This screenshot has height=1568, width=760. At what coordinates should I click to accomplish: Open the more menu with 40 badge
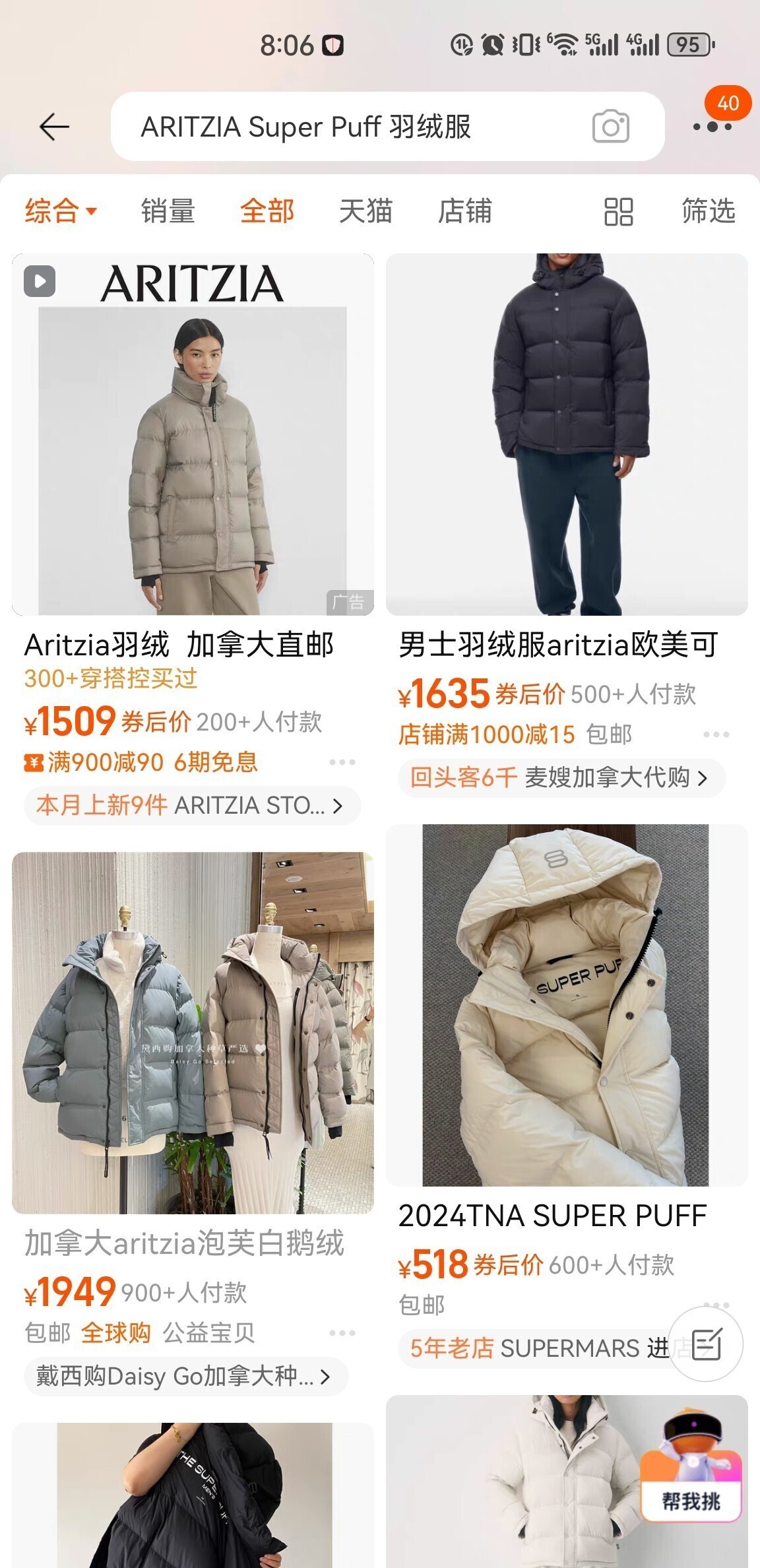712,125
